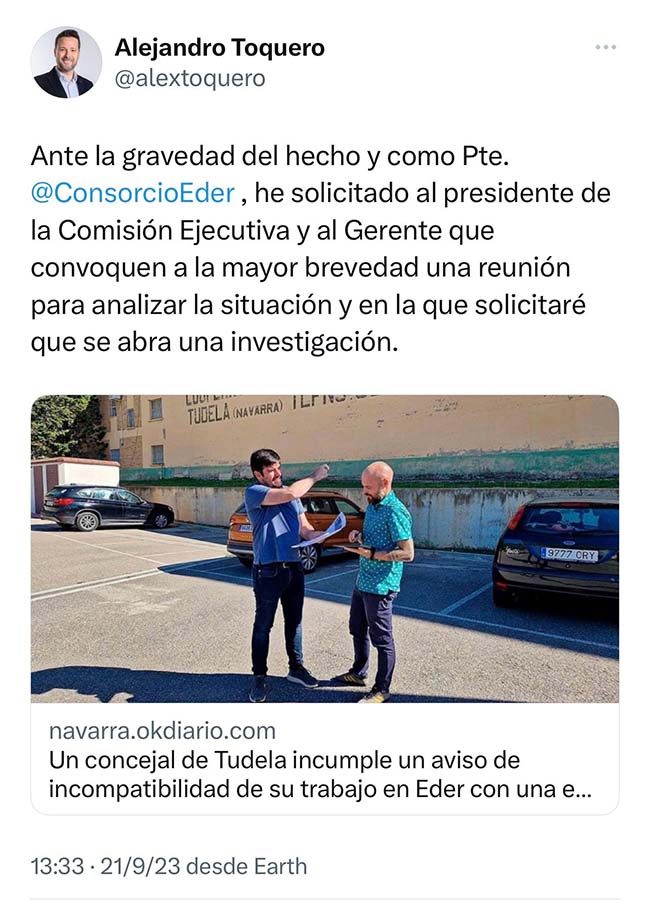View the @alextoquero account name

[x=190, y=78]
